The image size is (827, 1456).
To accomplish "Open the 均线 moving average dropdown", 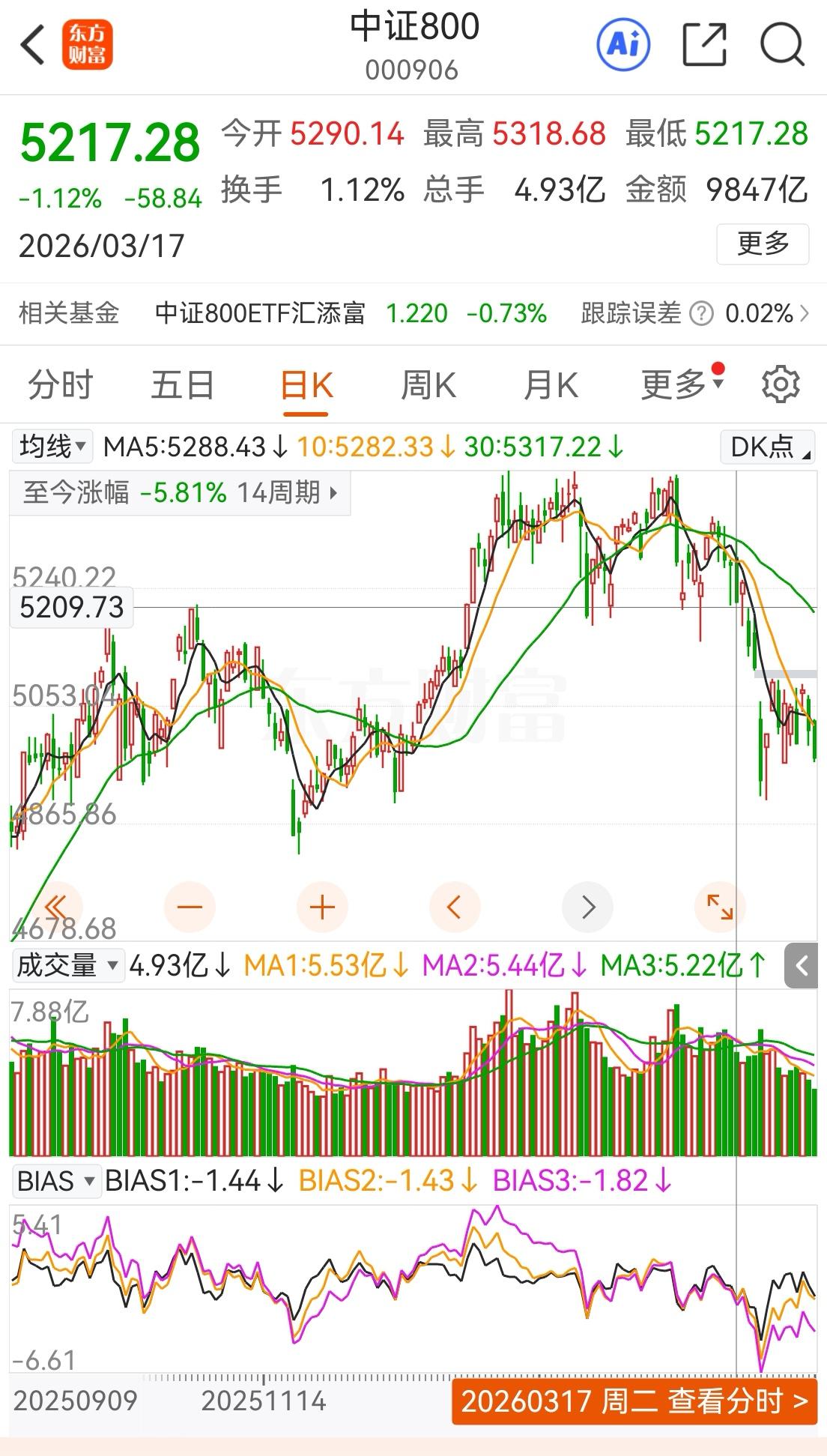I will (52, 446).
